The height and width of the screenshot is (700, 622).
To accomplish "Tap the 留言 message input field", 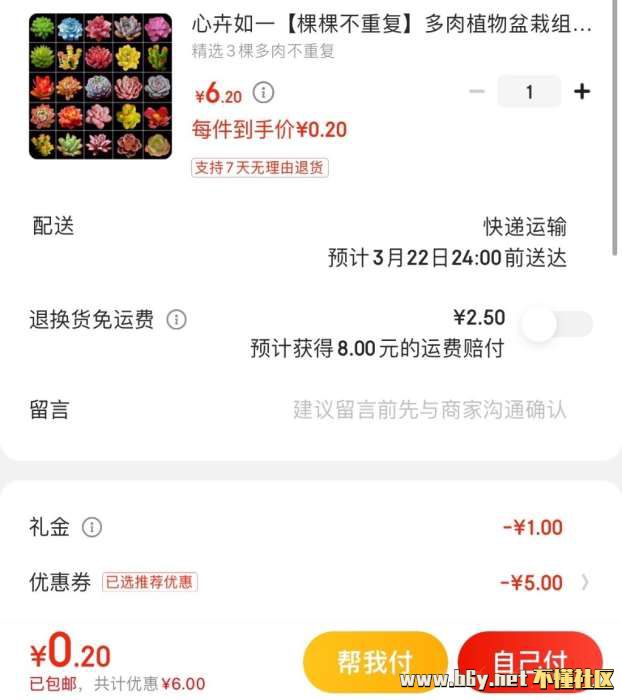I will tap(429, 409).
